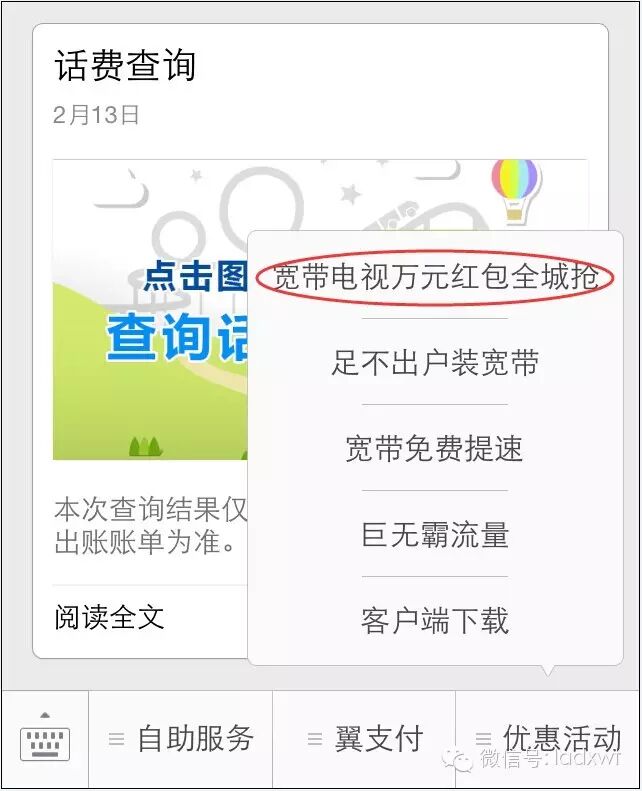This screenshot has height=791, width=642.
Task: Open 翼支付 bottom menu
Action: [365, 741]
